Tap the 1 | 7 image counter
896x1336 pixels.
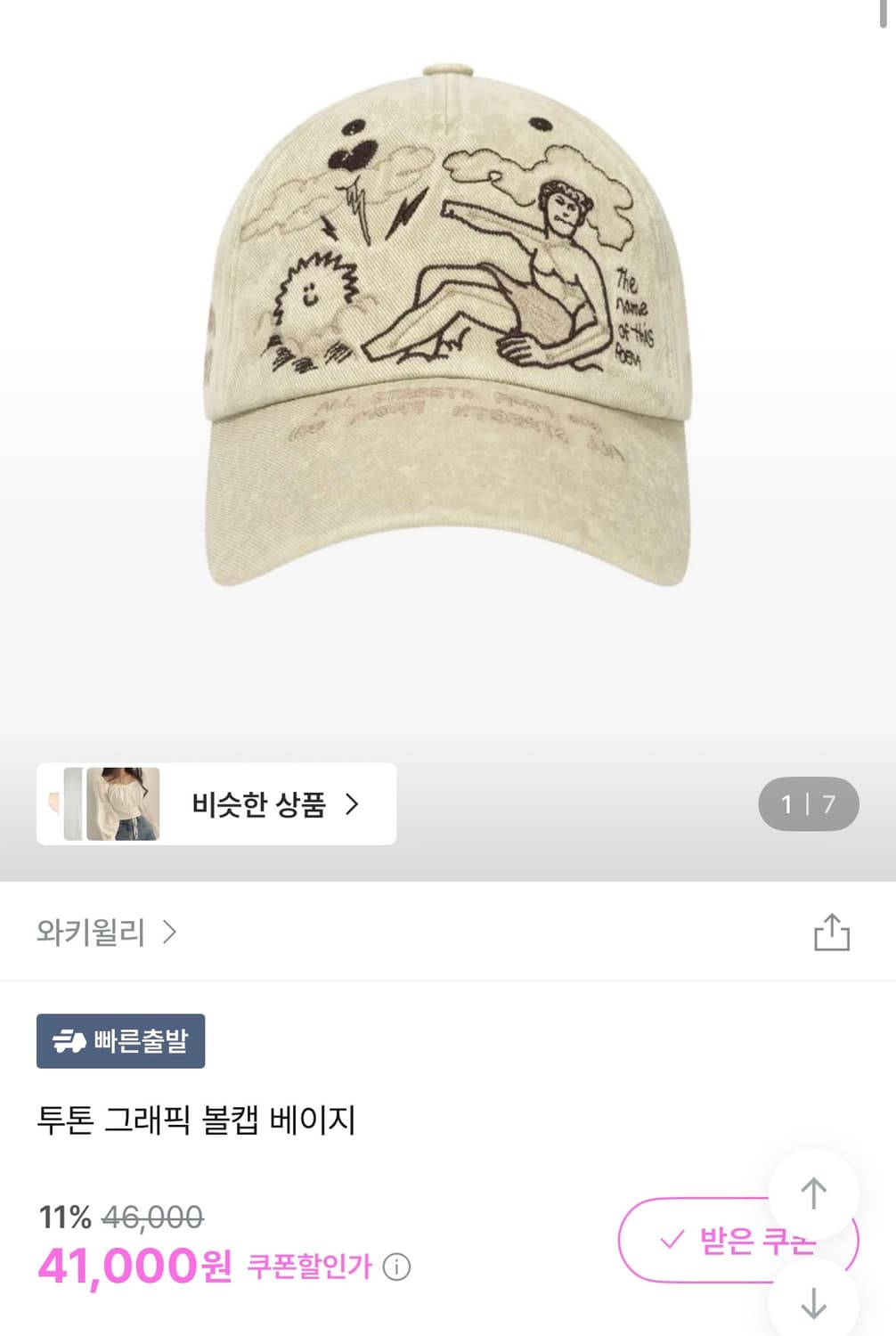pos(807,802)
